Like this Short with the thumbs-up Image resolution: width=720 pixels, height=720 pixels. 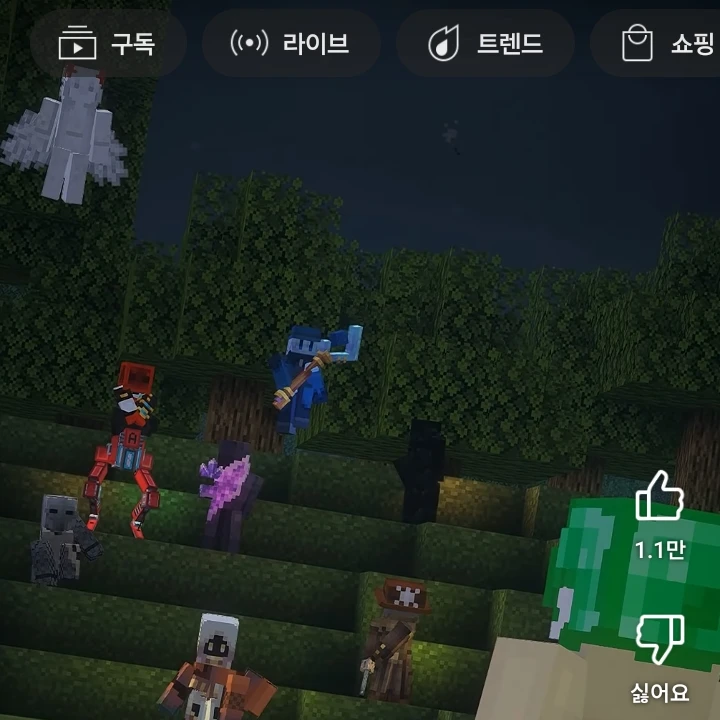click(659, 497)
